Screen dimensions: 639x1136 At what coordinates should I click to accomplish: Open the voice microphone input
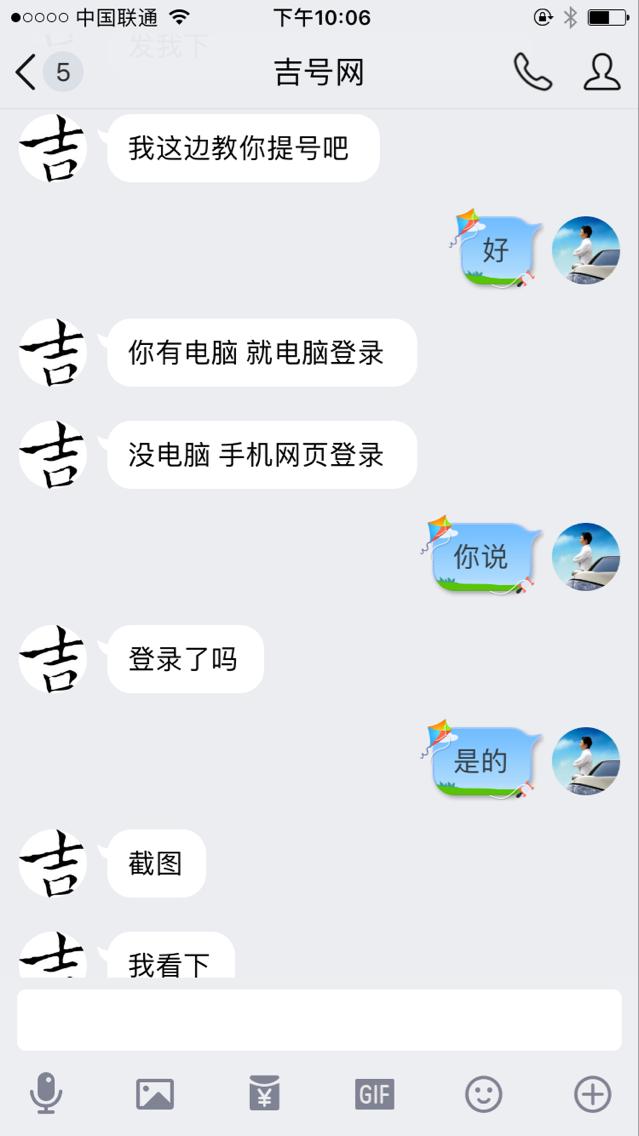point(46,1094)
